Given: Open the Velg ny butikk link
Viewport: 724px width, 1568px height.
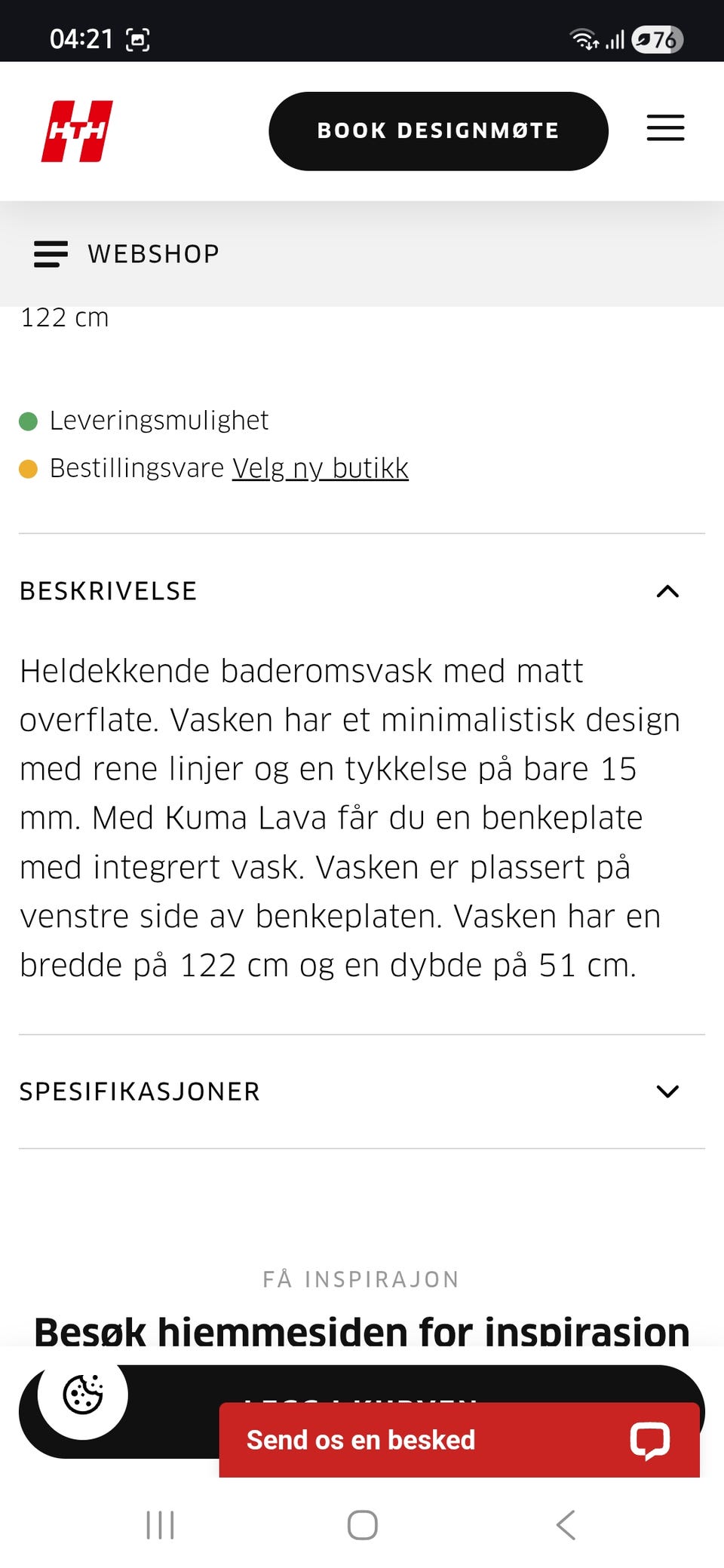Looking at the screenshot, I should (x=320, y=468).
